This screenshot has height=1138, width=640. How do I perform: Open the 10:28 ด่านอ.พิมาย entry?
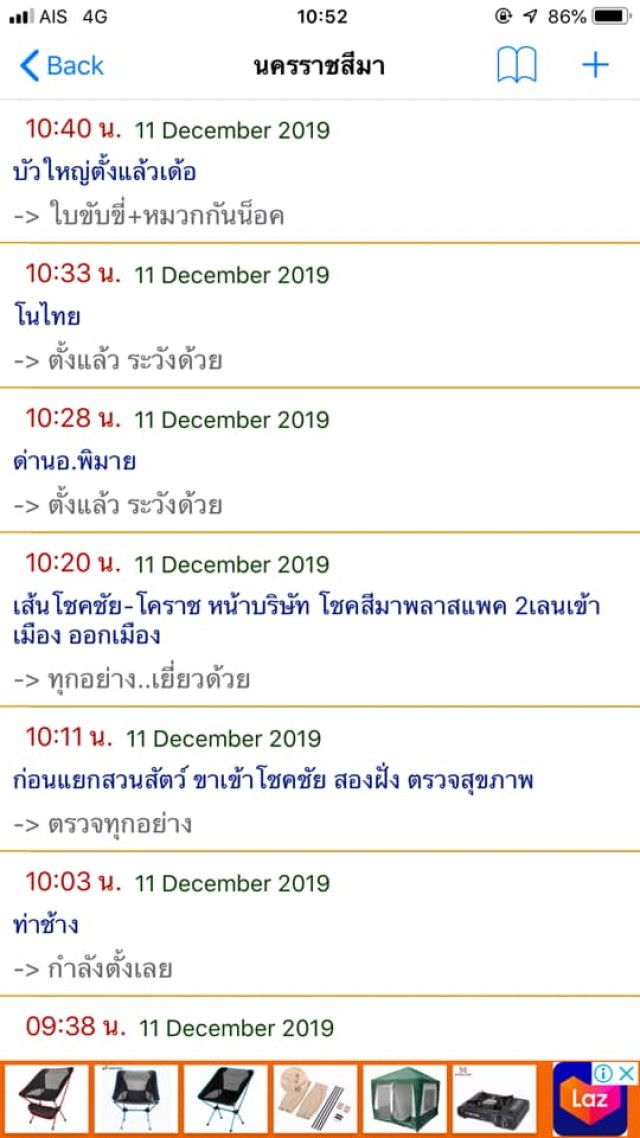point(320,462)
